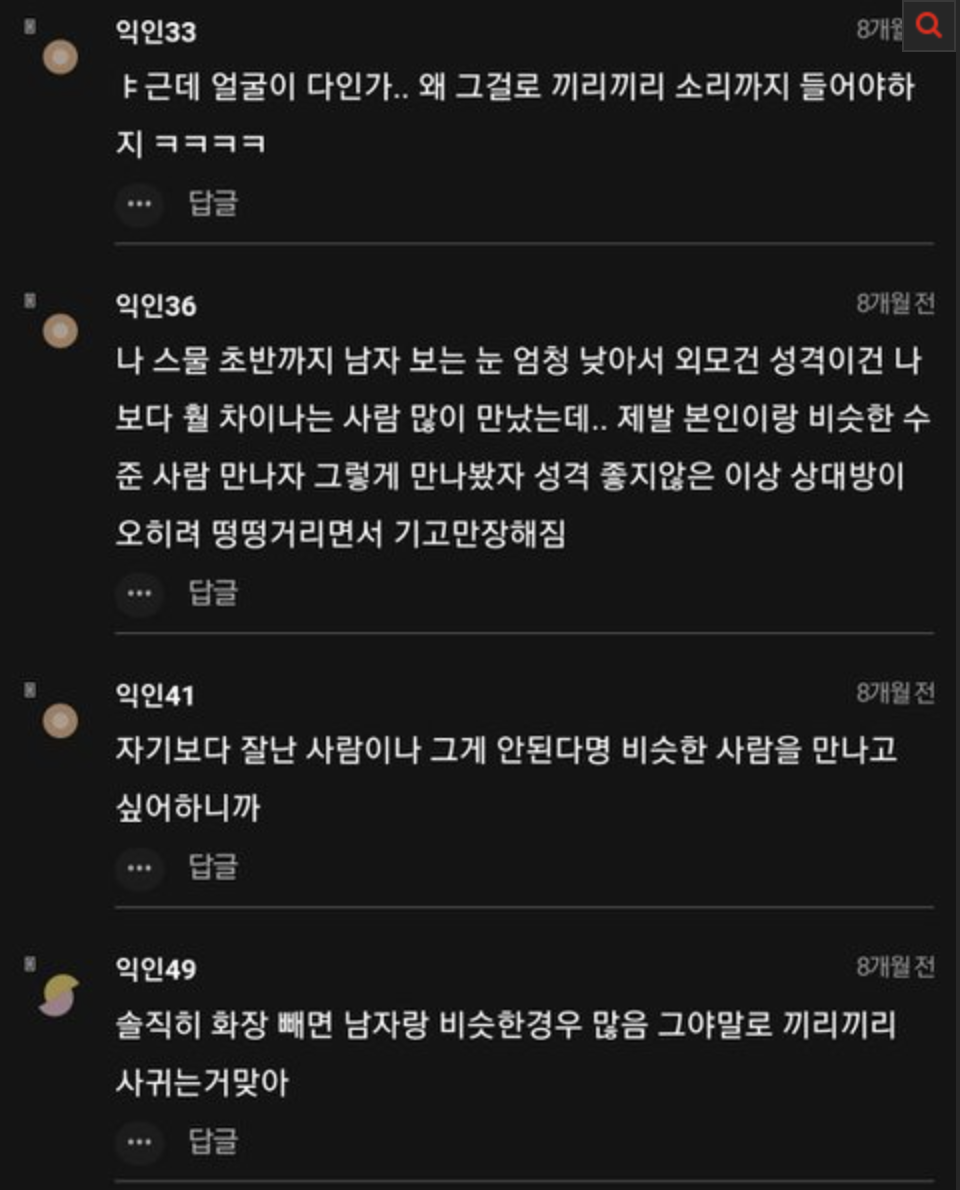960x1190 pixels.
Task: Reply to 익인41's comment
Action: coord(213,867)
